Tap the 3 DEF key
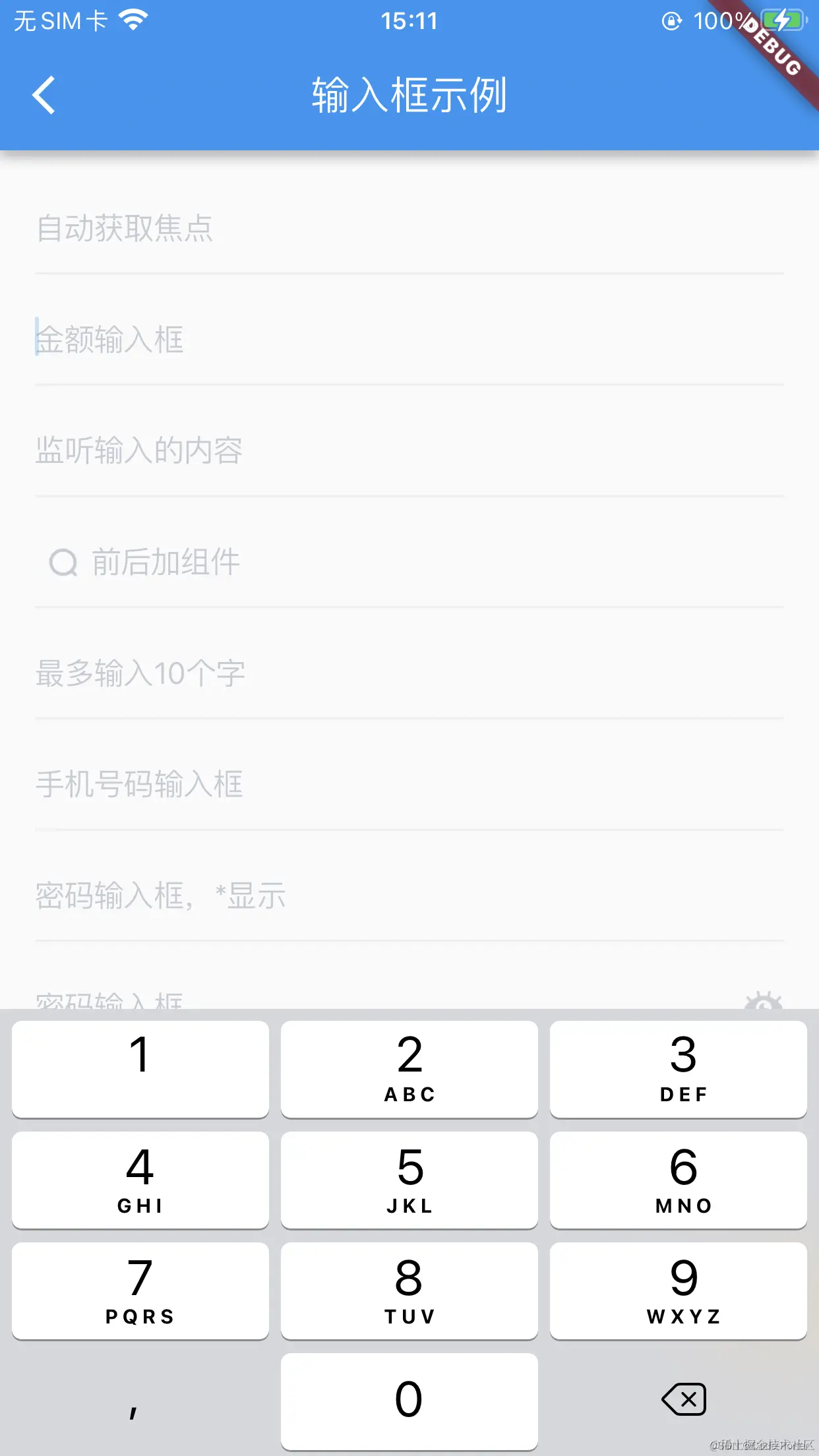 [679, 1069]
